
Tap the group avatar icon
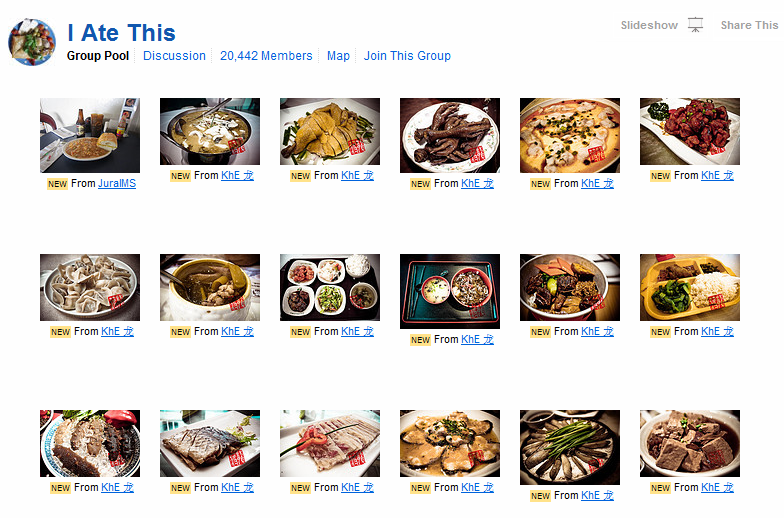coord(32,41)
